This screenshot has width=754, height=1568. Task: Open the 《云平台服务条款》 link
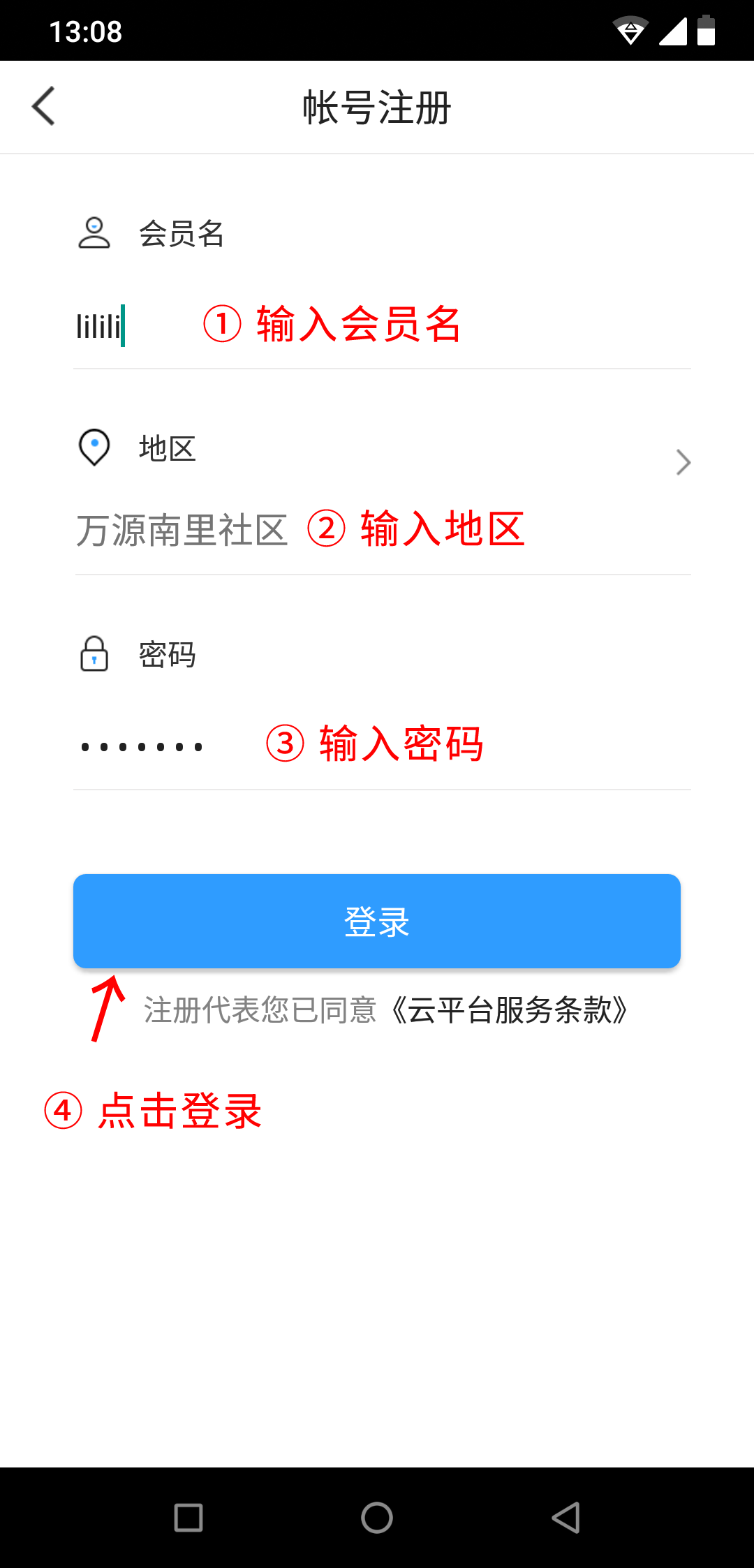[x=510, y=1010]
